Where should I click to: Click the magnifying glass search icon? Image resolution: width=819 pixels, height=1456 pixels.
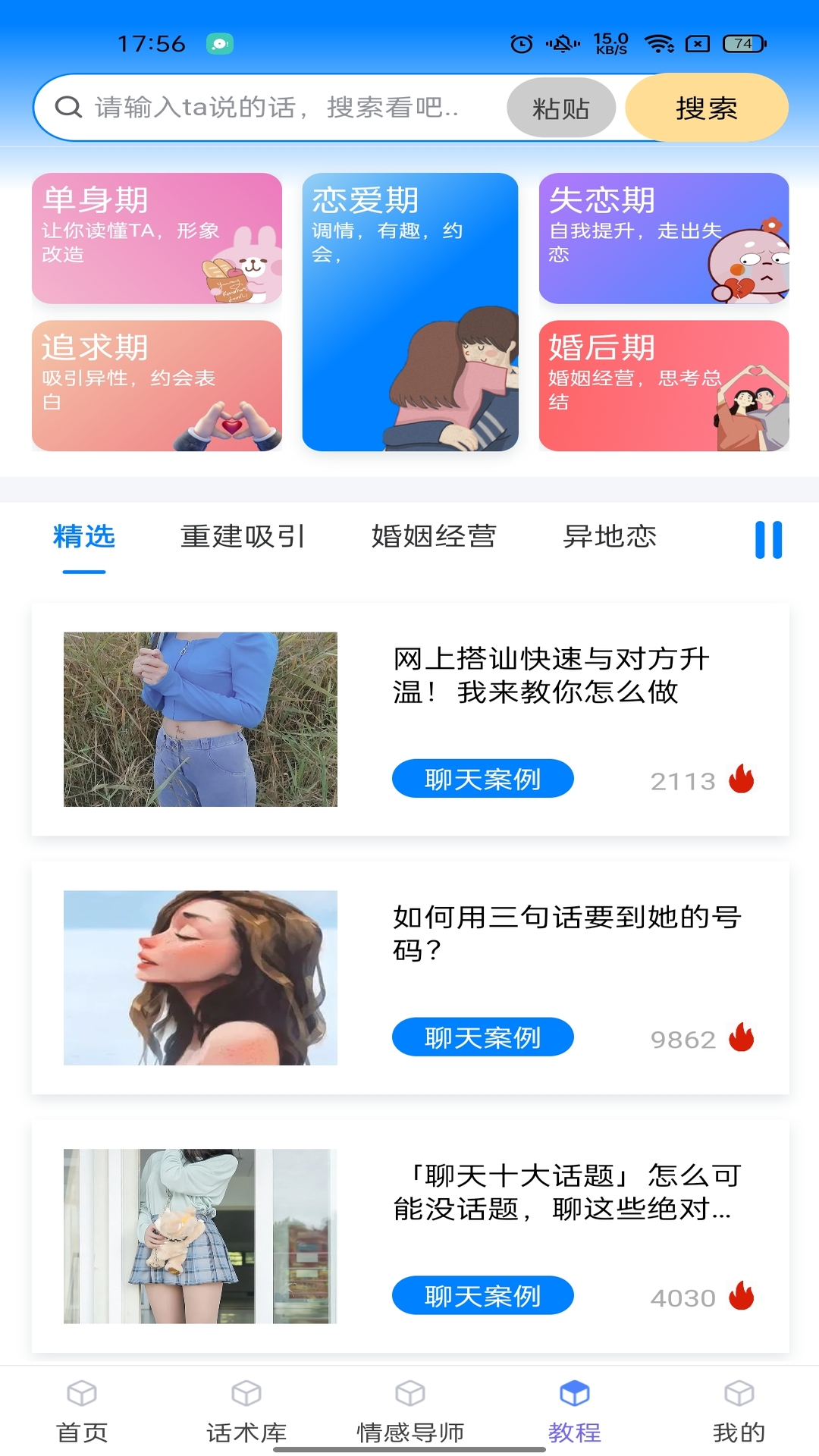tap(69, 106)
